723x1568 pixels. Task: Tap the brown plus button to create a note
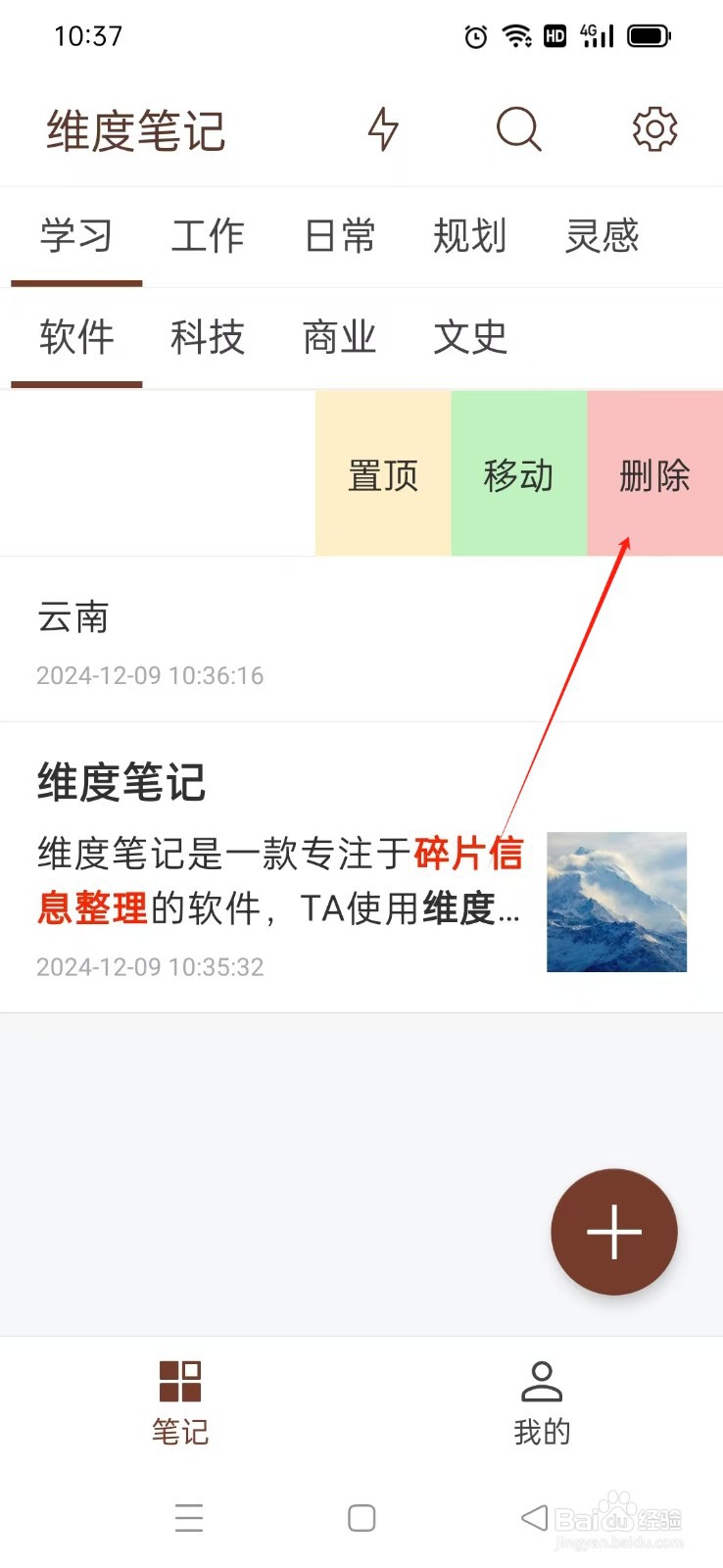pyautogui.click(x=613, y=1232)
